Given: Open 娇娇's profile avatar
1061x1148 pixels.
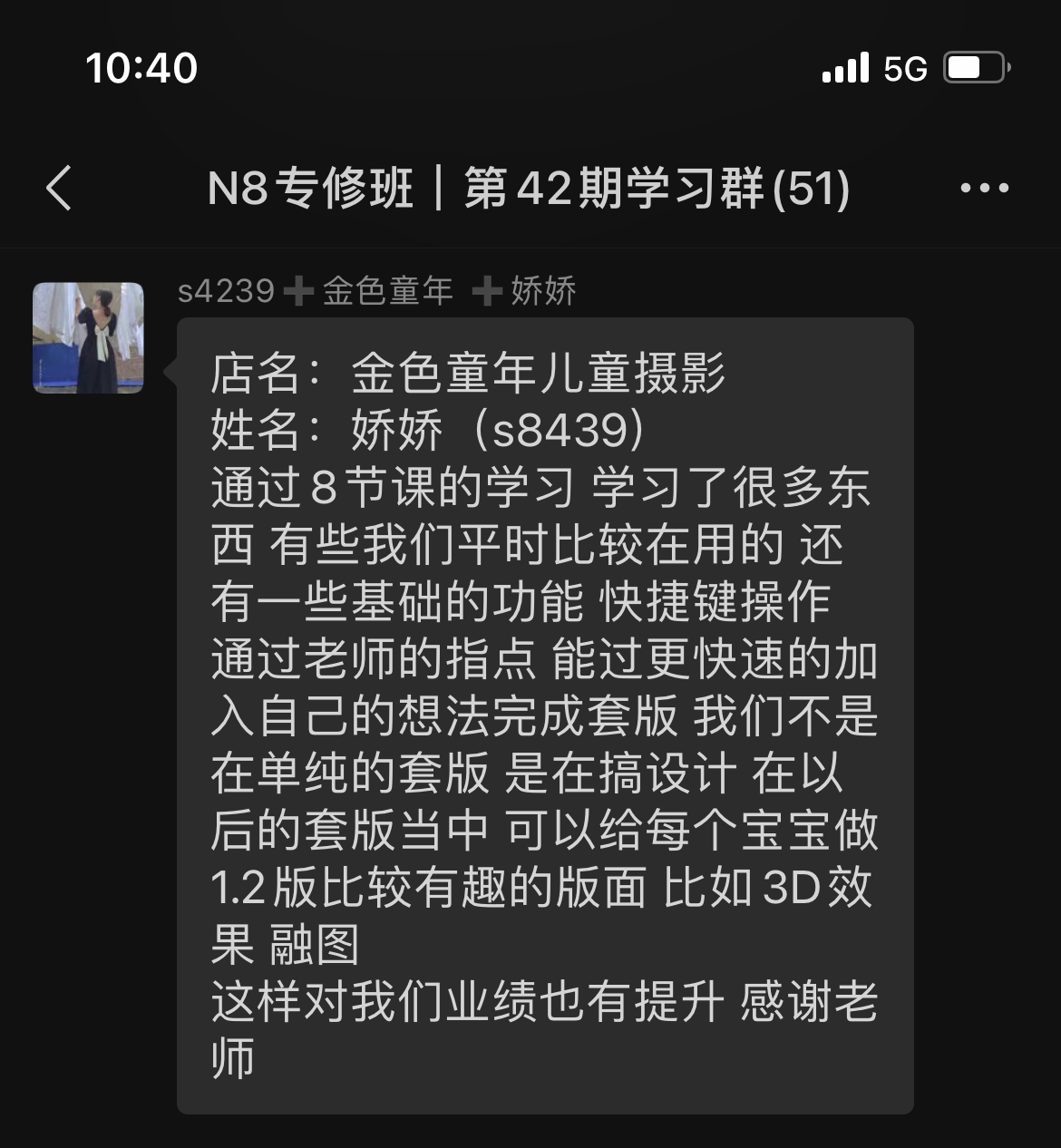Looking at the screenshot, I should 88,338.
